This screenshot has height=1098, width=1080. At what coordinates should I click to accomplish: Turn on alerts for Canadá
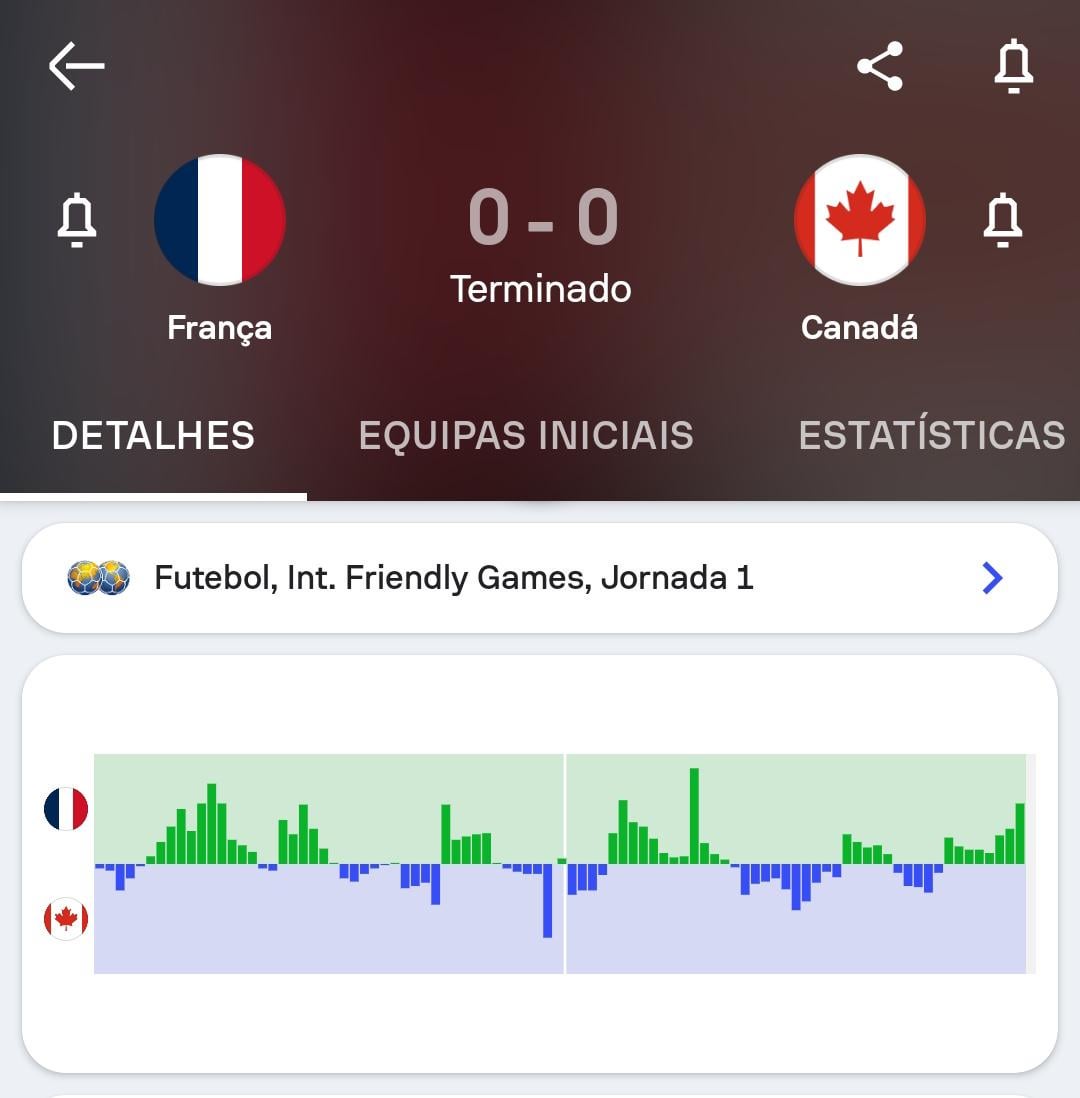[x=1003, y=220]
